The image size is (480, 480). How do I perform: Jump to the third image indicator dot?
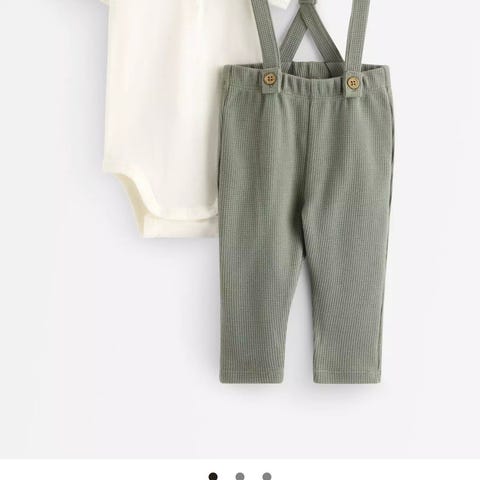(x=267, y=476)
